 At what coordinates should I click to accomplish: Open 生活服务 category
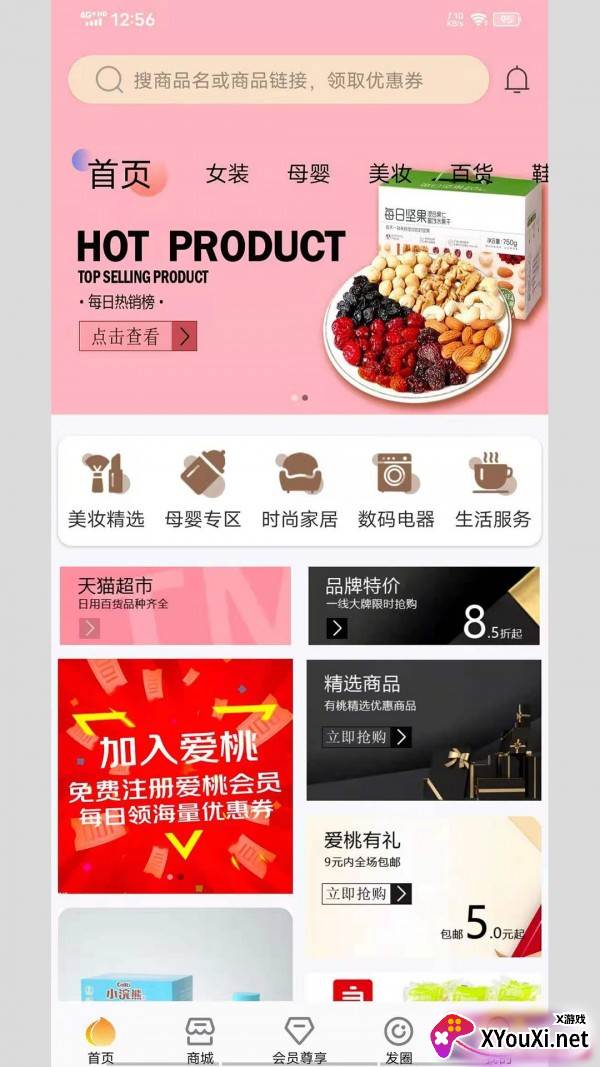point(493,491)
